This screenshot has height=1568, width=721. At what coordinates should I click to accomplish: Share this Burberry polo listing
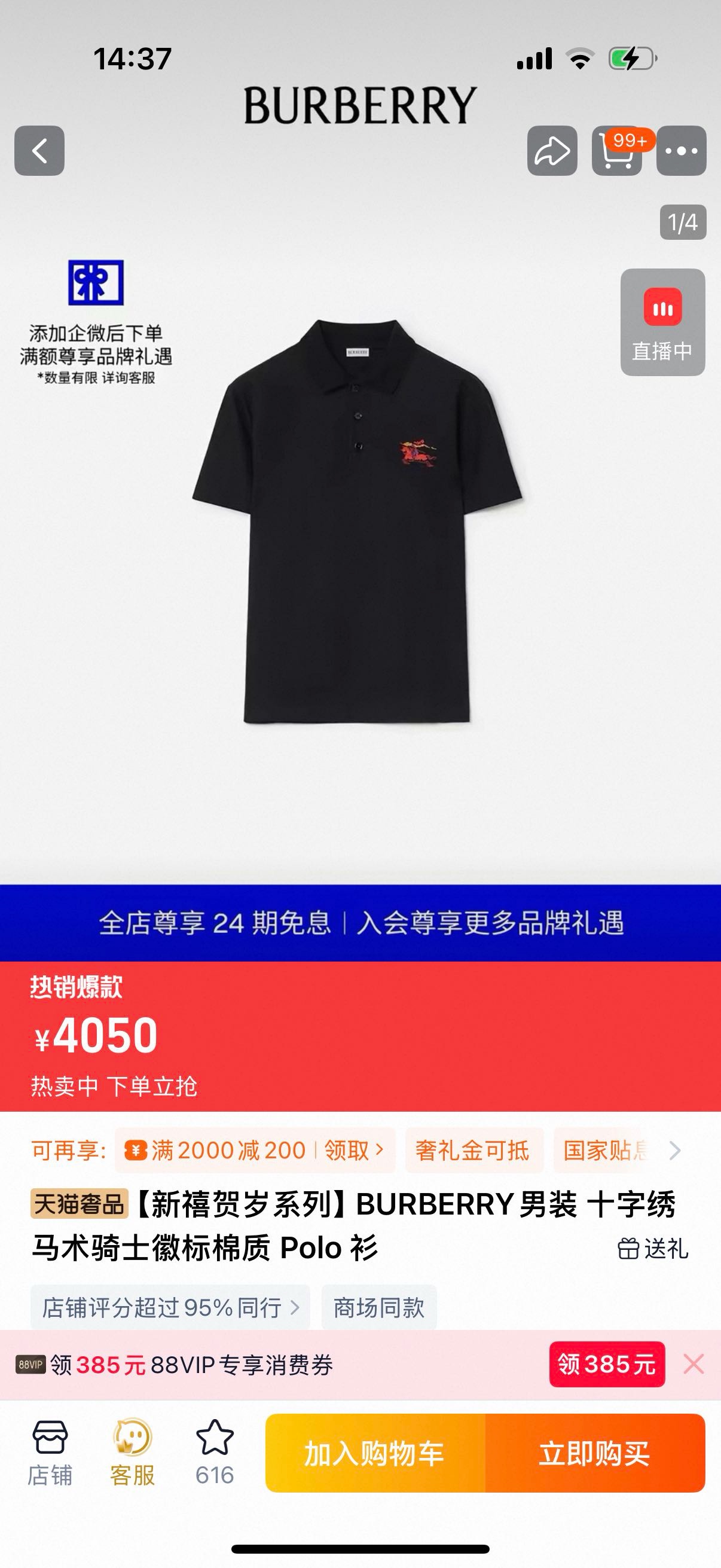tap(552, 151)
